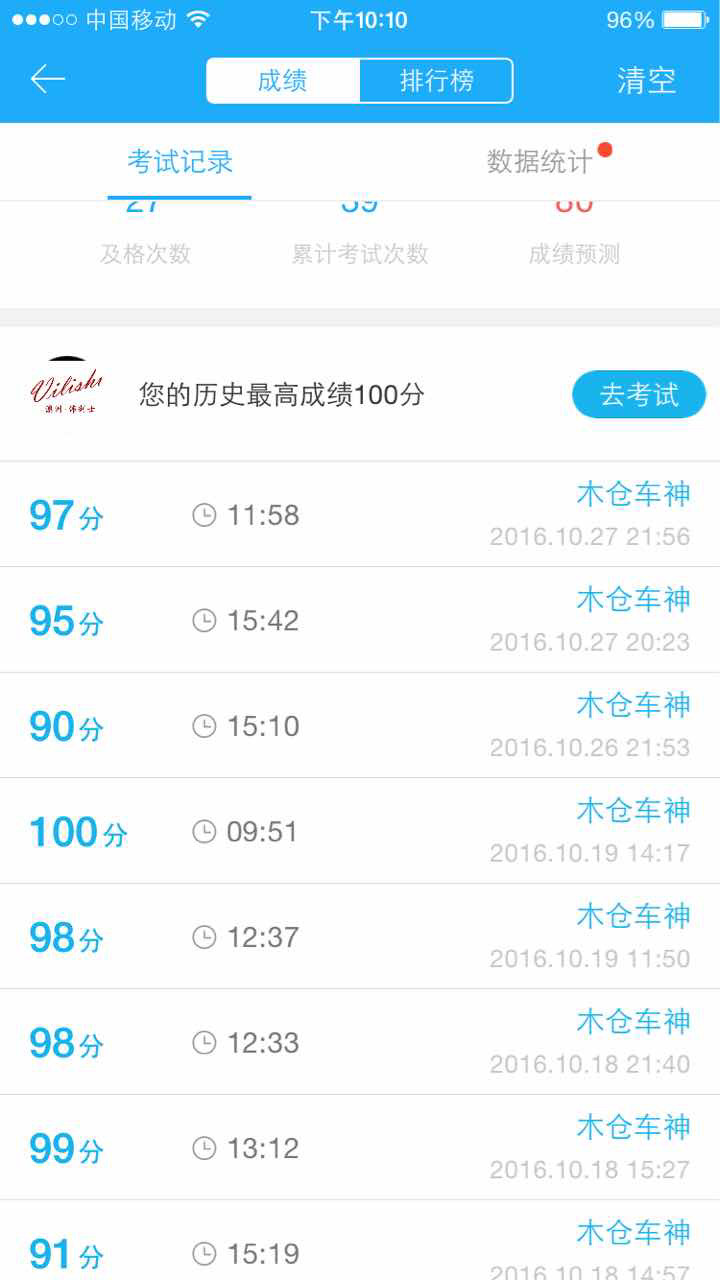Tap the clock icon beside 15:42

point(205,620)
